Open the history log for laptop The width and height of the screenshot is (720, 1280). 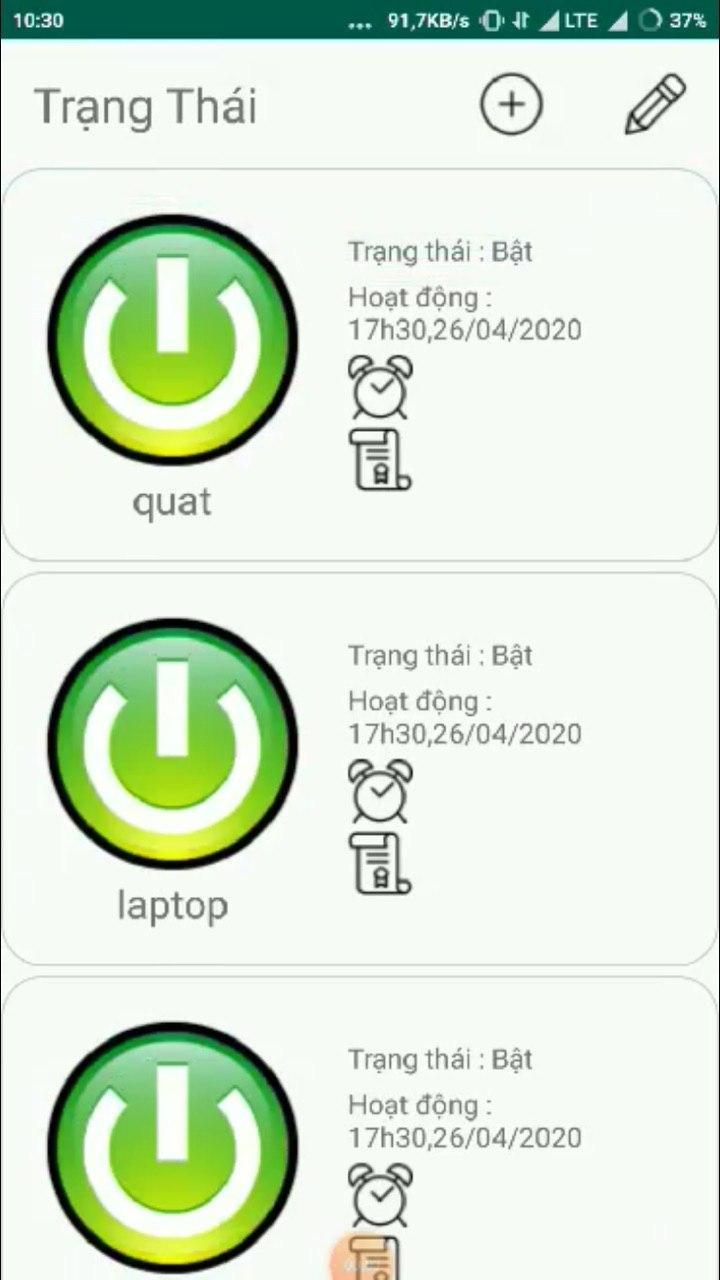click(380, 864)
